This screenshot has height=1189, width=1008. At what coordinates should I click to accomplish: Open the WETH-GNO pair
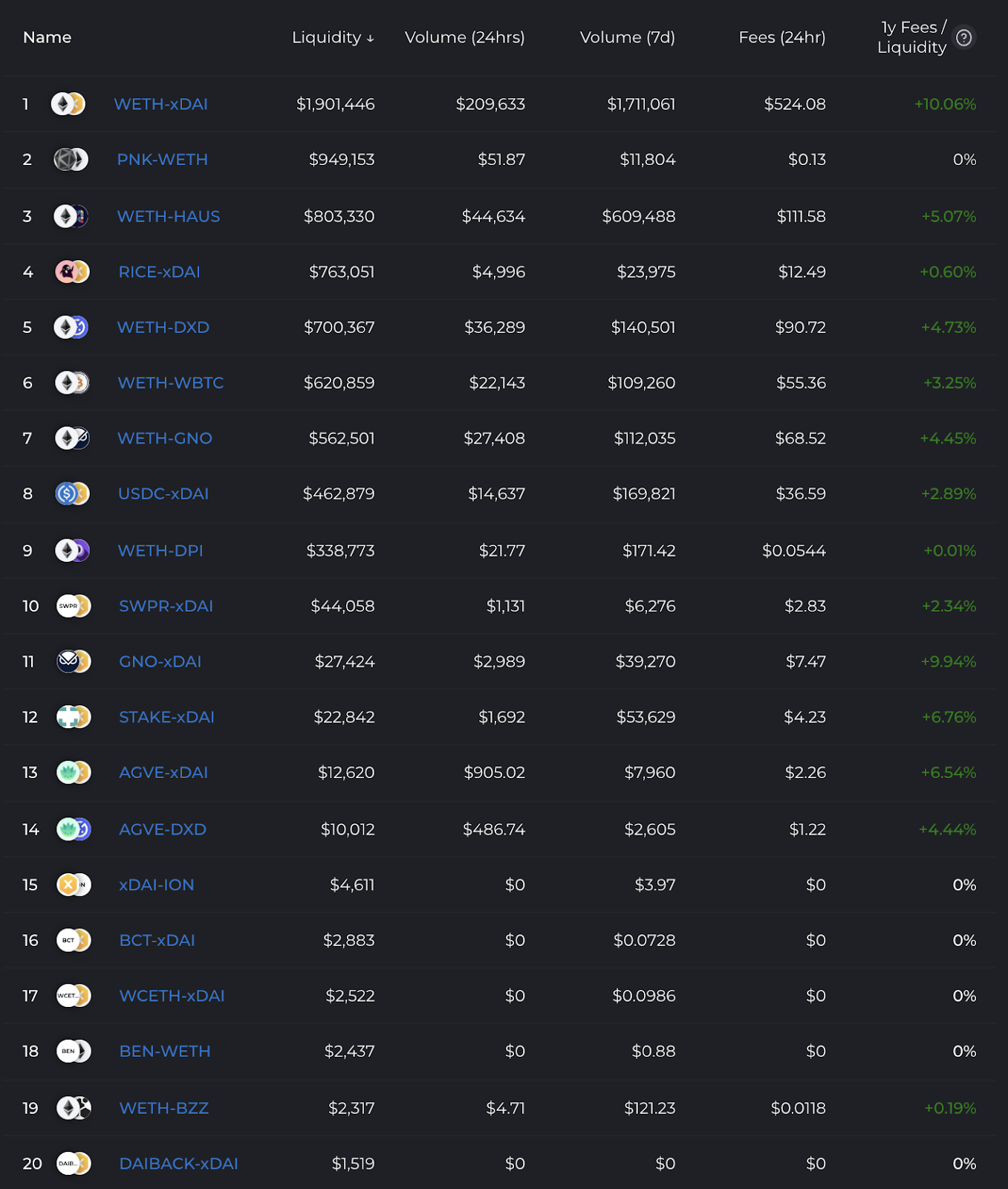tap(164, 438)
